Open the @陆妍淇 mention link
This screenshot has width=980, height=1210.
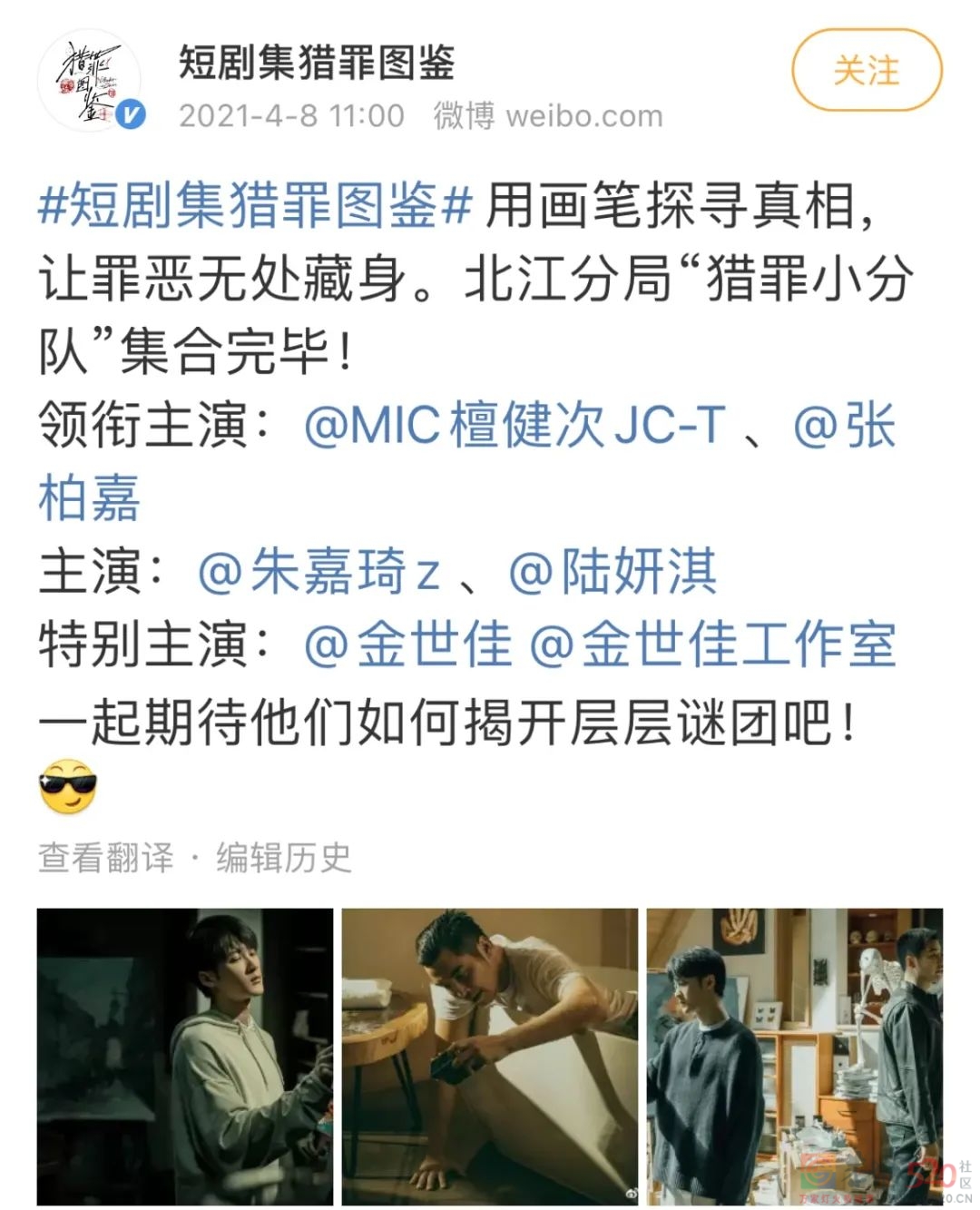coord(613,572)
